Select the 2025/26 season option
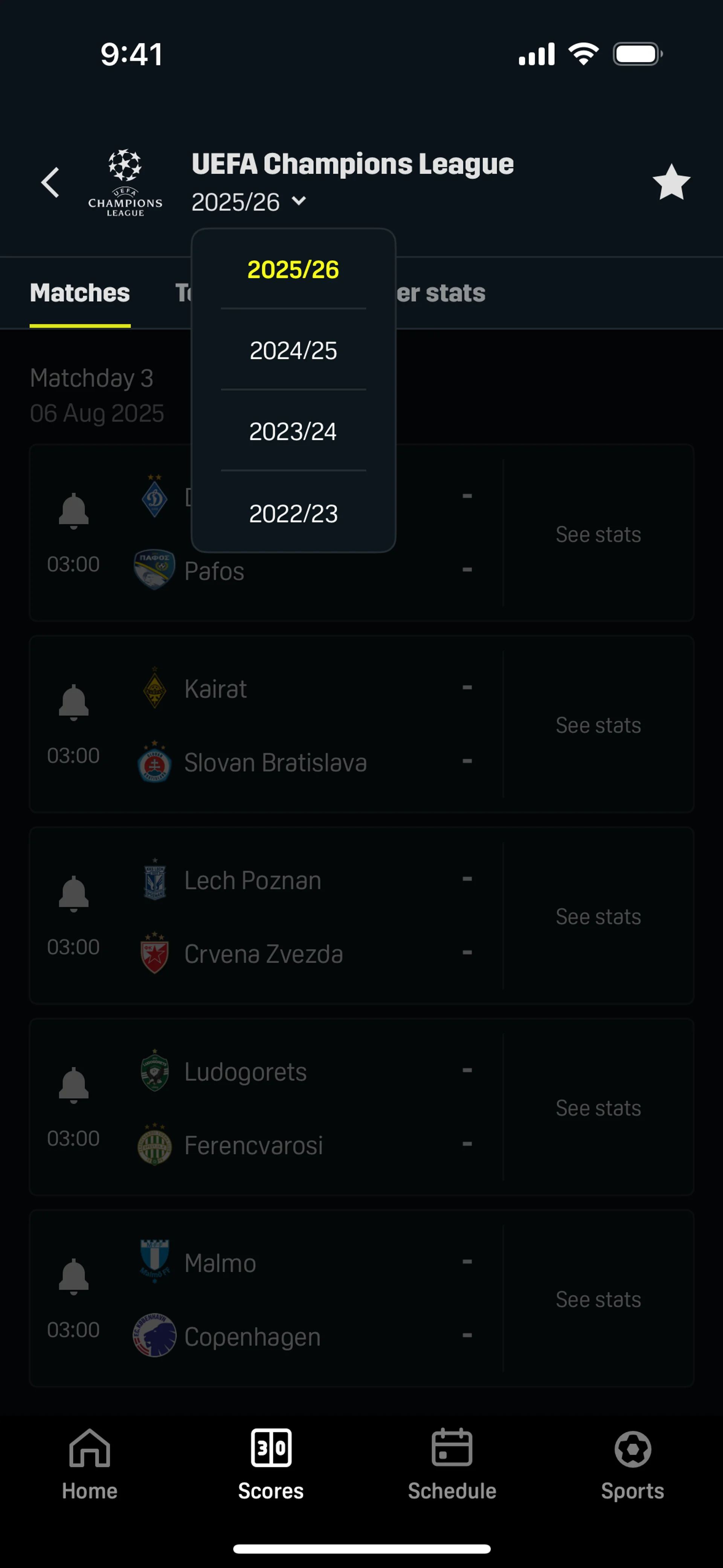Viewport: 723px width, 1568px height. pos(293,270)
